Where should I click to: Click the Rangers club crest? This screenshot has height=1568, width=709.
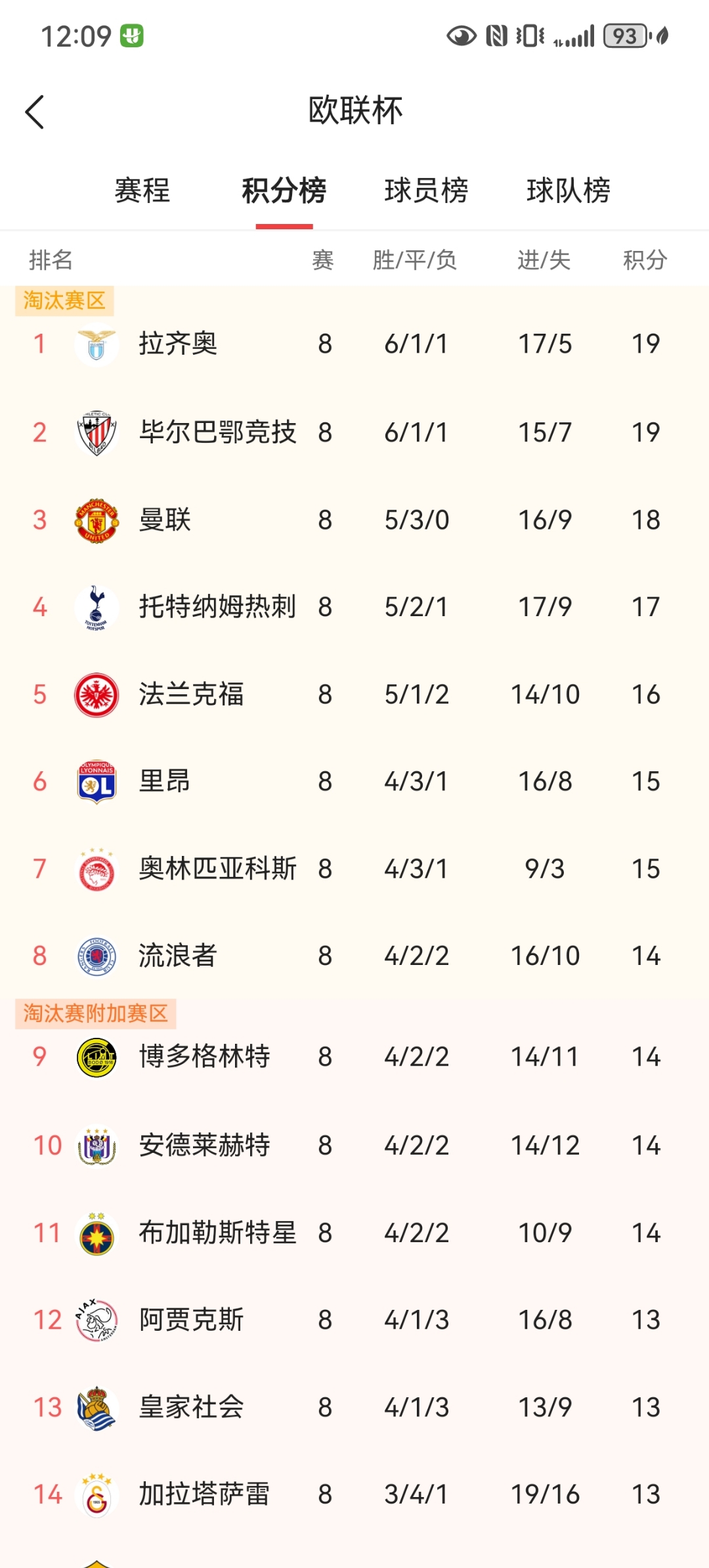97,956
